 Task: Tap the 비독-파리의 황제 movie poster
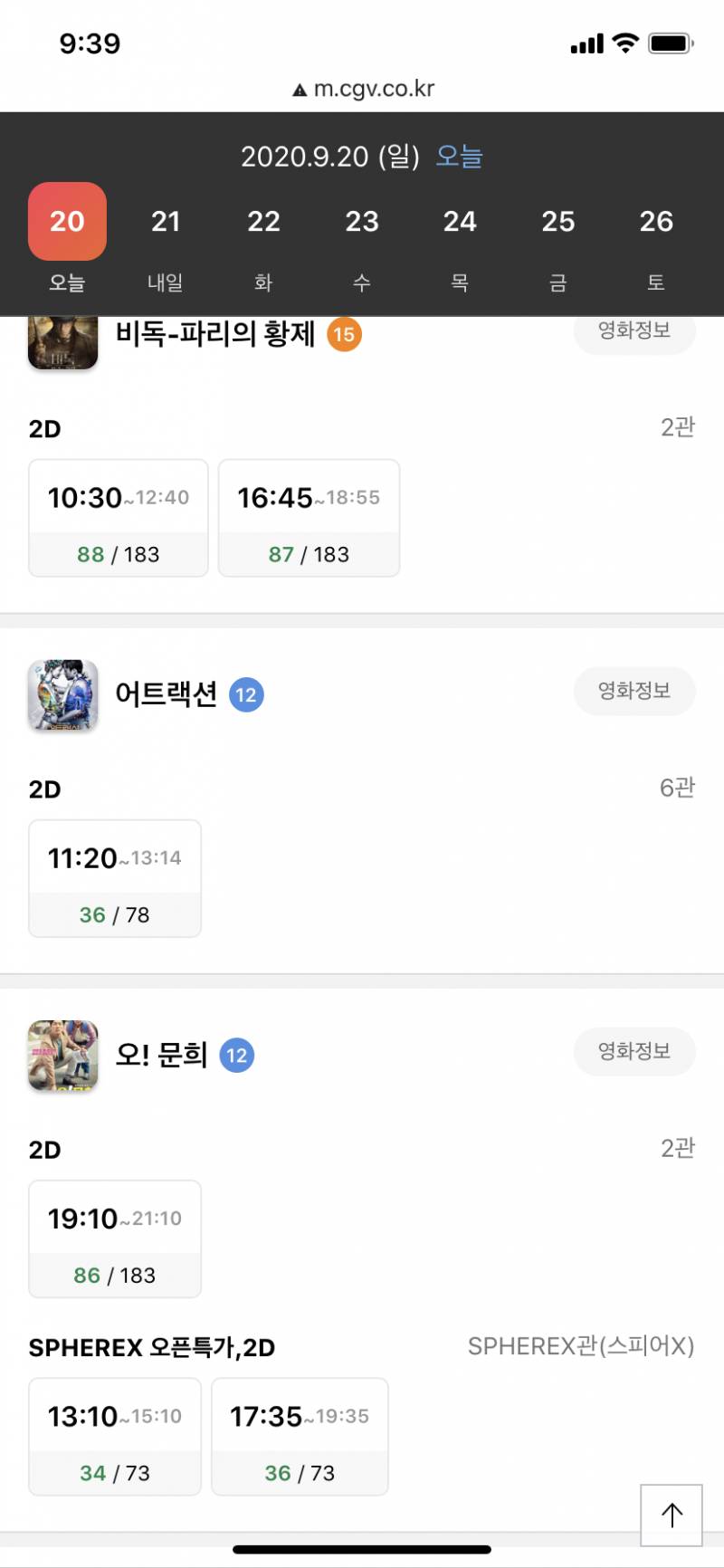pos(62,342)
